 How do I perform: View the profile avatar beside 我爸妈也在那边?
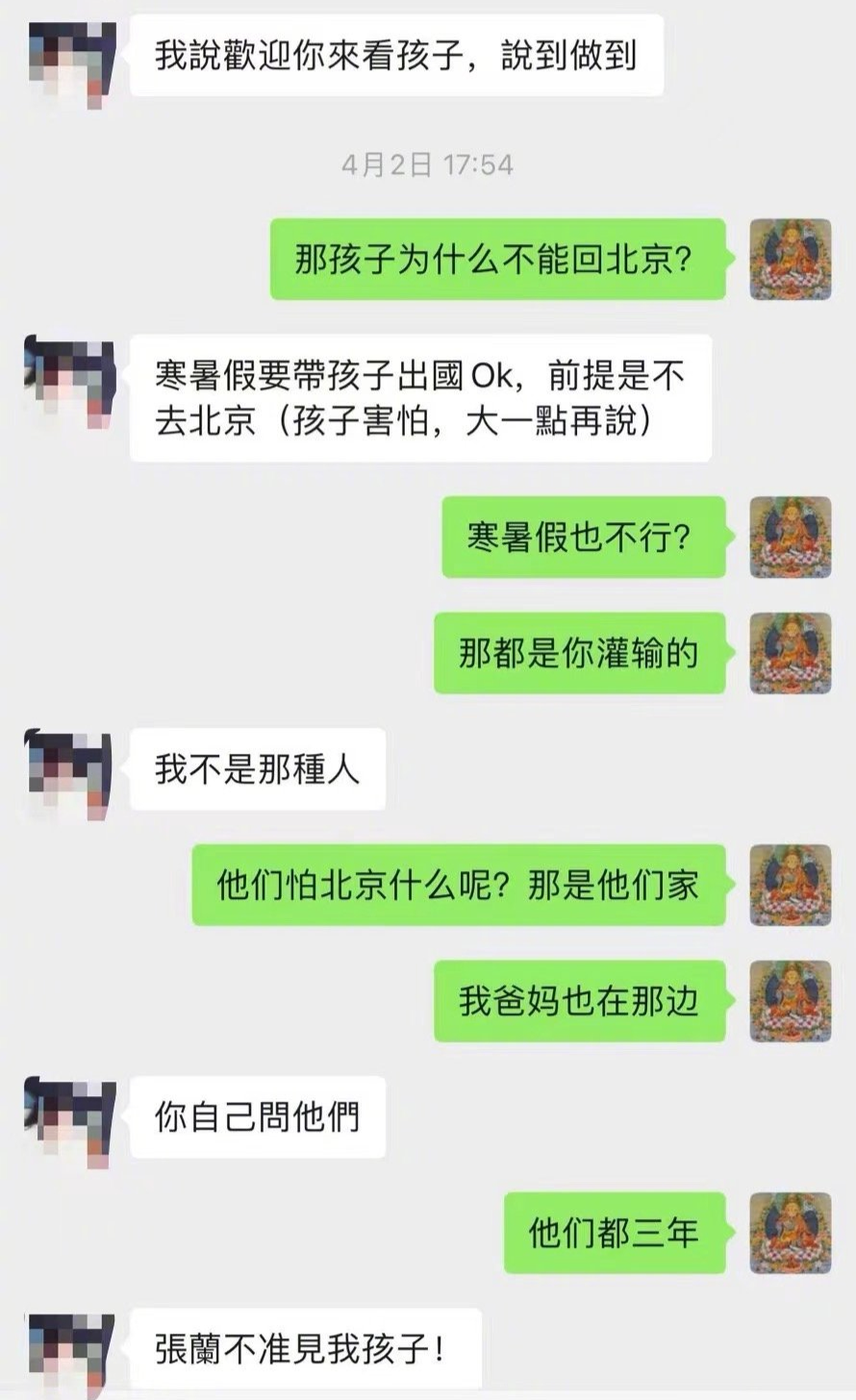[x=790, y=1001]
